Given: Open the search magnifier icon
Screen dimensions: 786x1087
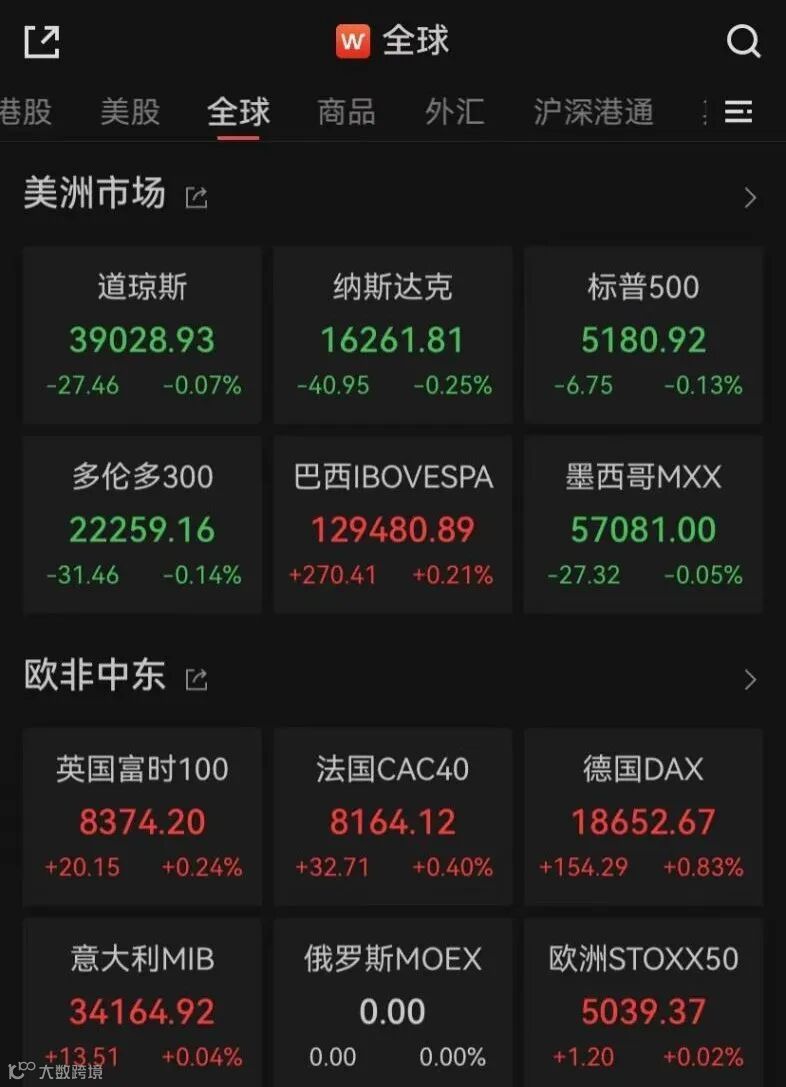Looking at the screenshot, I should 743,42.
